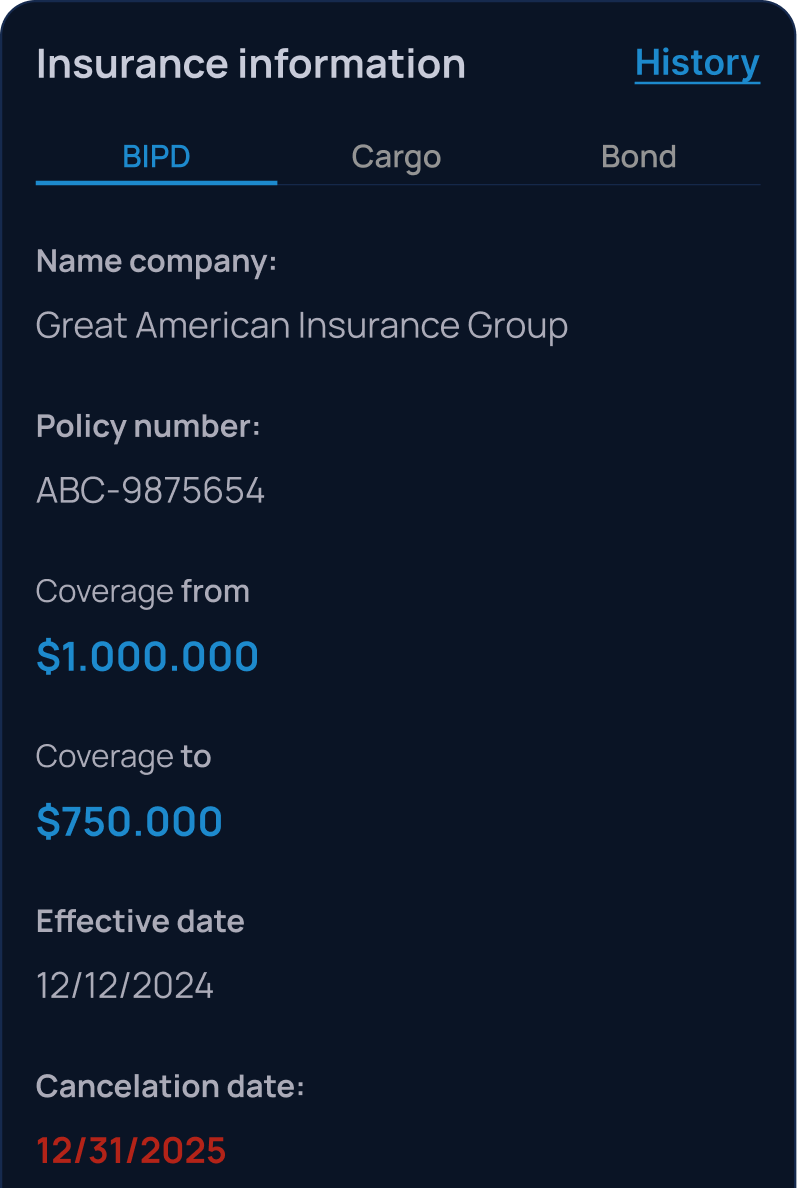797x1188 pixels.
Task: Click the Coverage from label
Action: point(142,591)
